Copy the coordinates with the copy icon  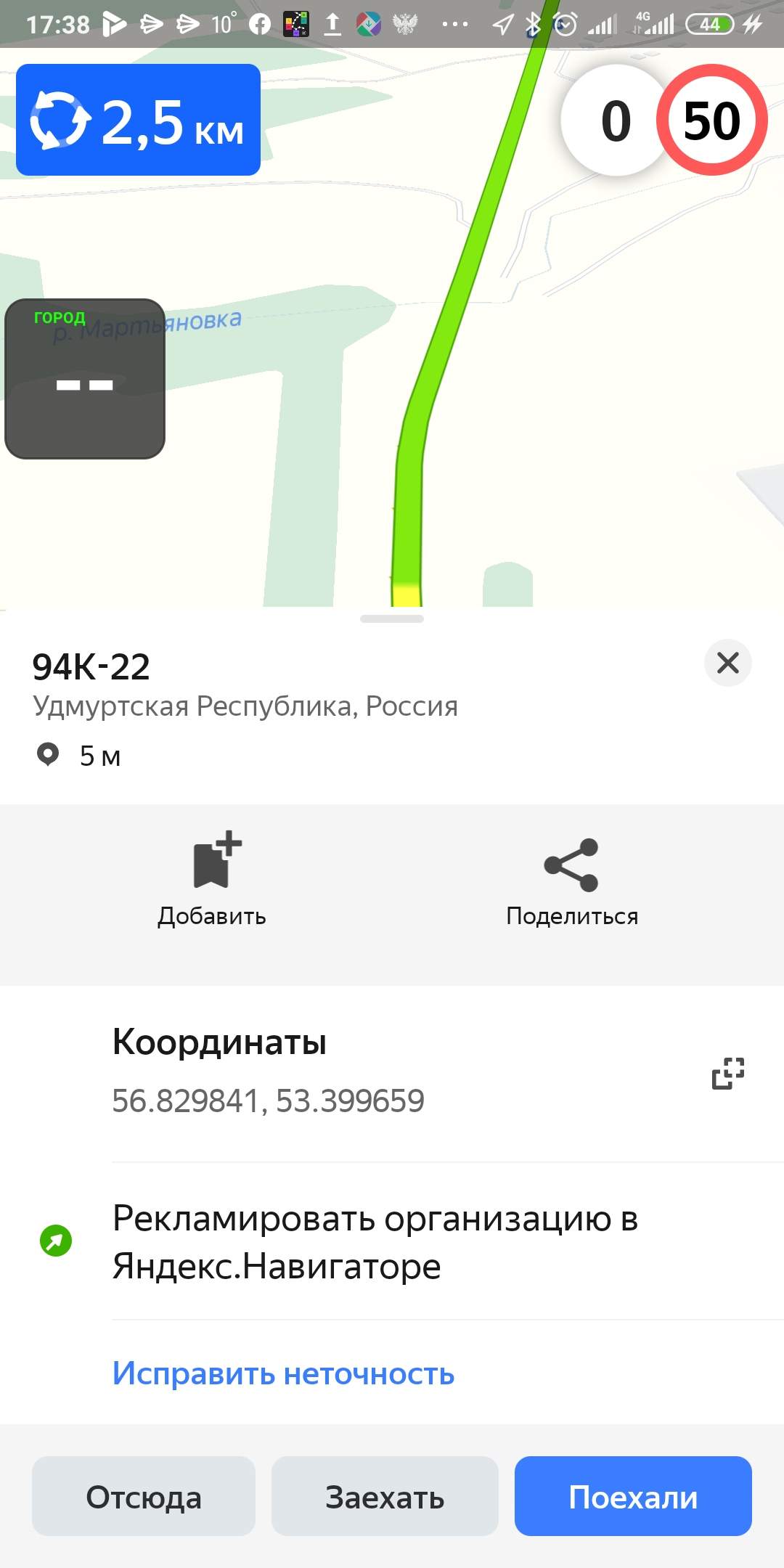click(728, 1073)
